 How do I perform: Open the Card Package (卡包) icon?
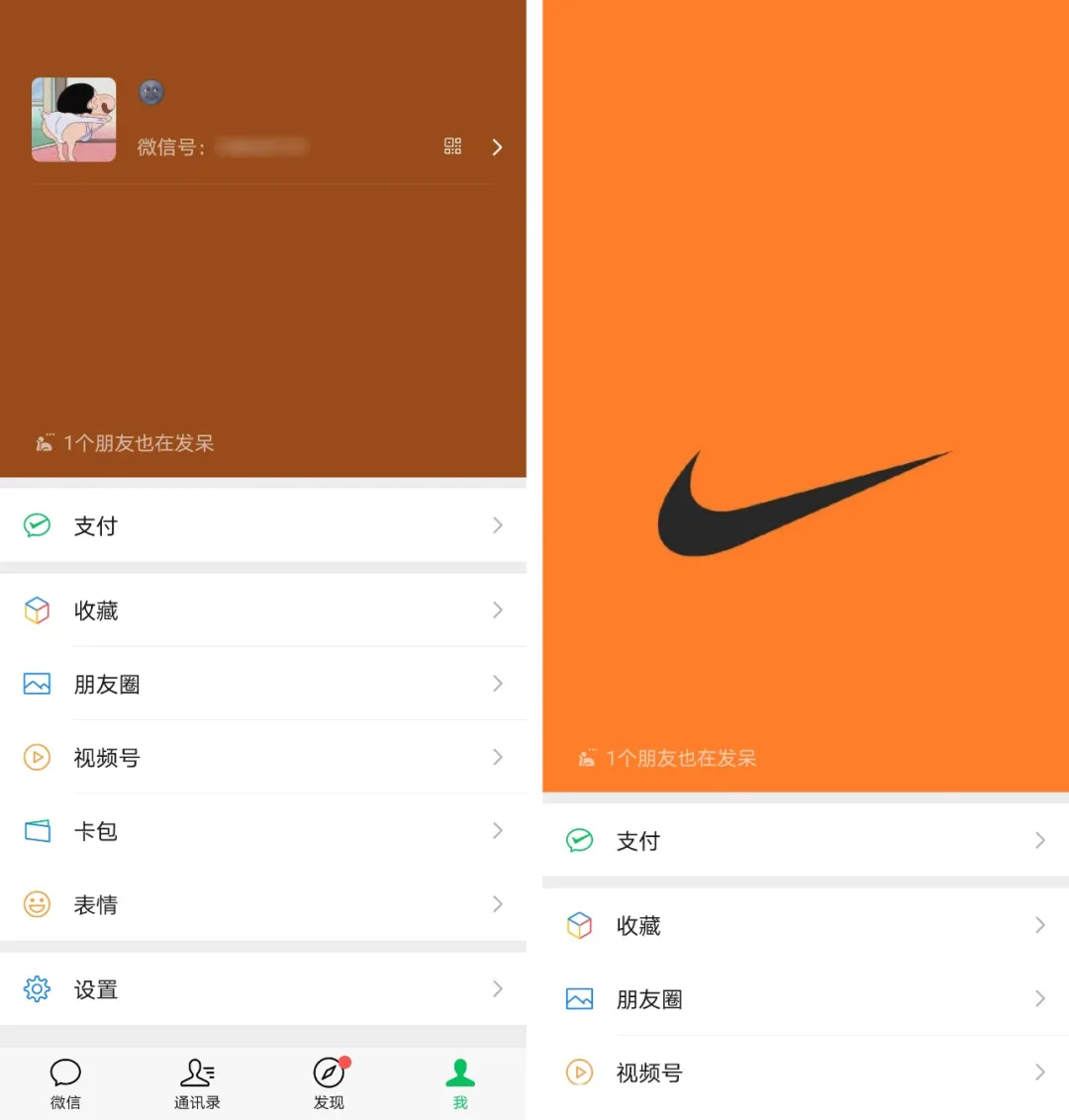(x=37, y=831)
